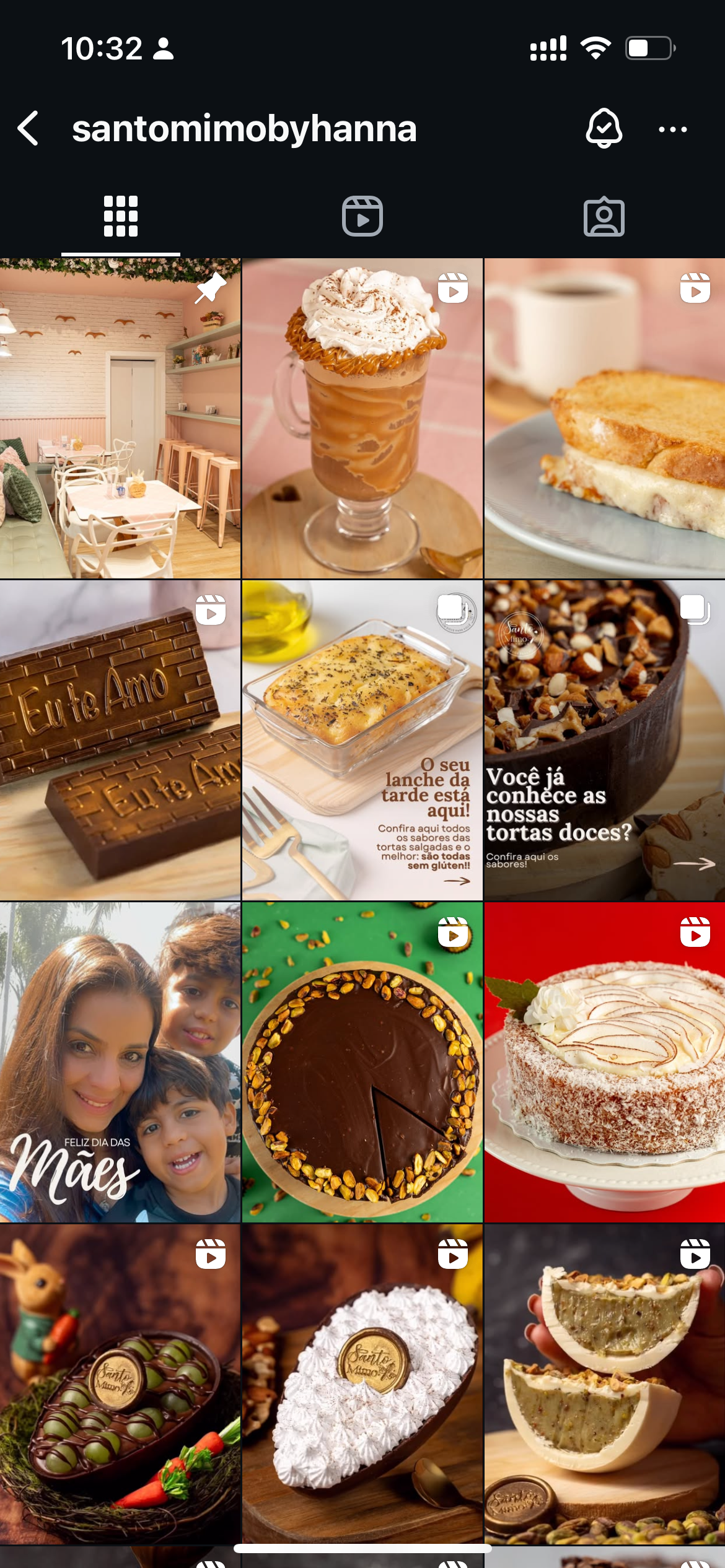This screenshot has width=725, height=1568.
Task: Open the 'tortas doces' carousel post
Action: 605,740
